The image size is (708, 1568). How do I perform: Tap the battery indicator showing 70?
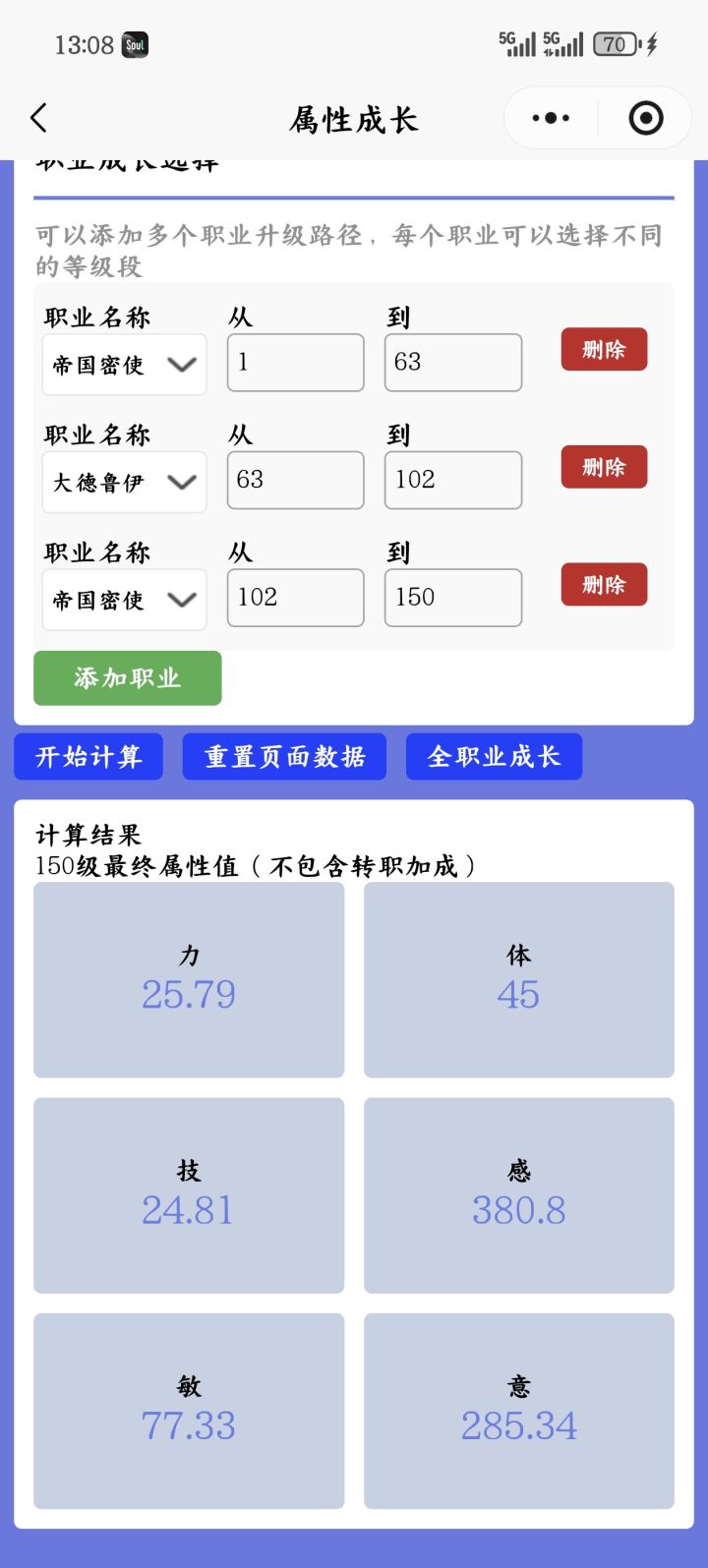coord(616,43)
